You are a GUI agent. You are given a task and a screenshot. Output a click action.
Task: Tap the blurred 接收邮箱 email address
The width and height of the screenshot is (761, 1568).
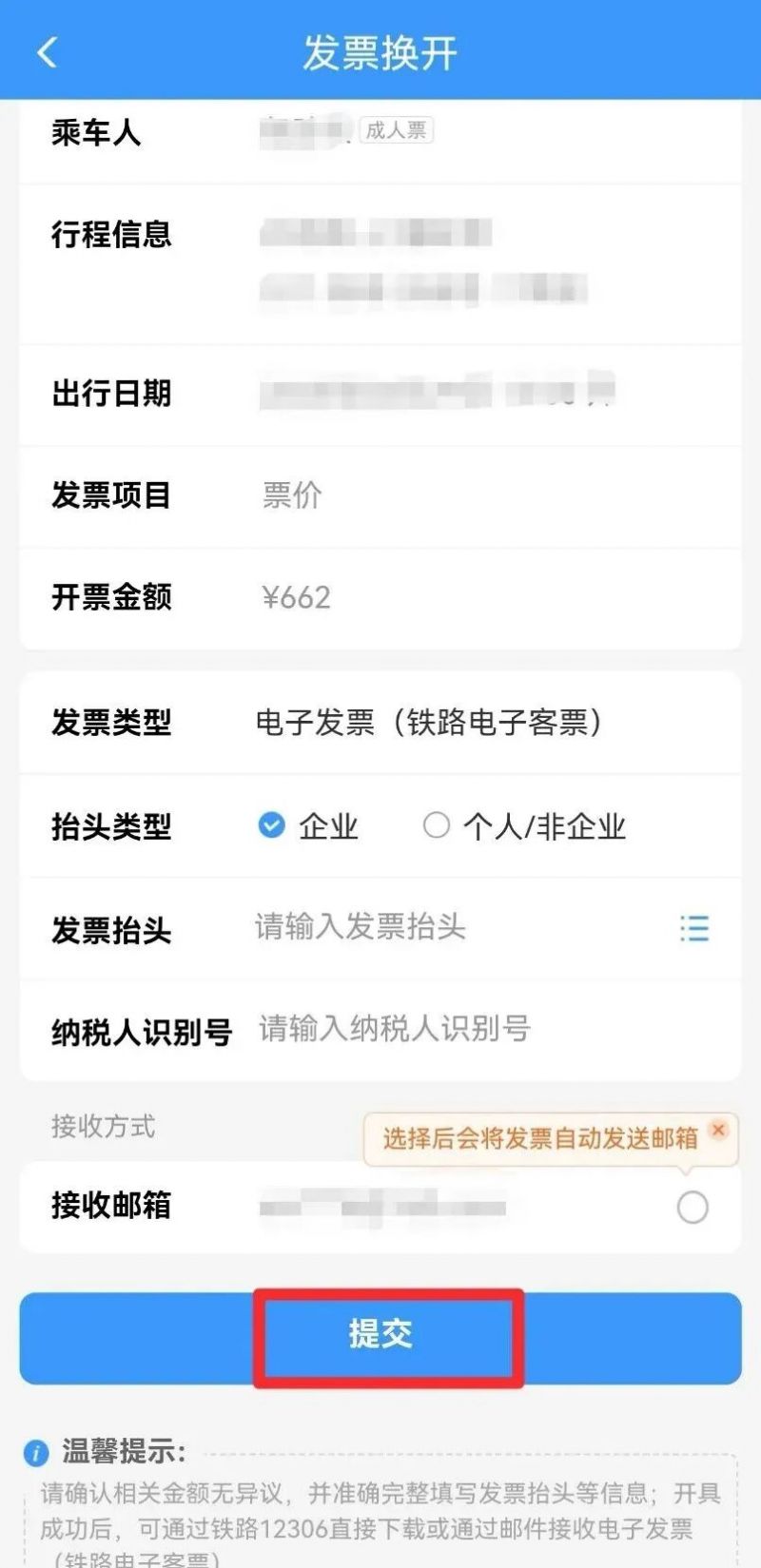[380, 1208]
